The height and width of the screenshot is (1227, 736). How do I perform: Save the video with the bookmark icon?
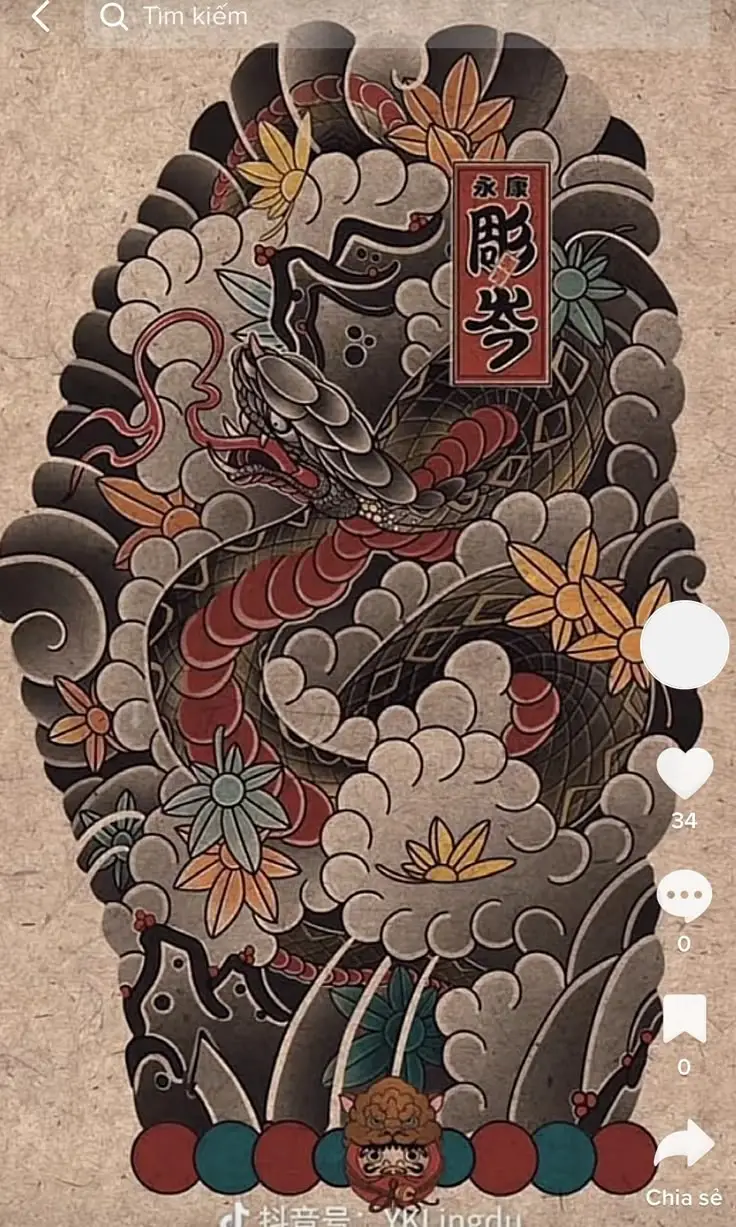[684, 1019]
